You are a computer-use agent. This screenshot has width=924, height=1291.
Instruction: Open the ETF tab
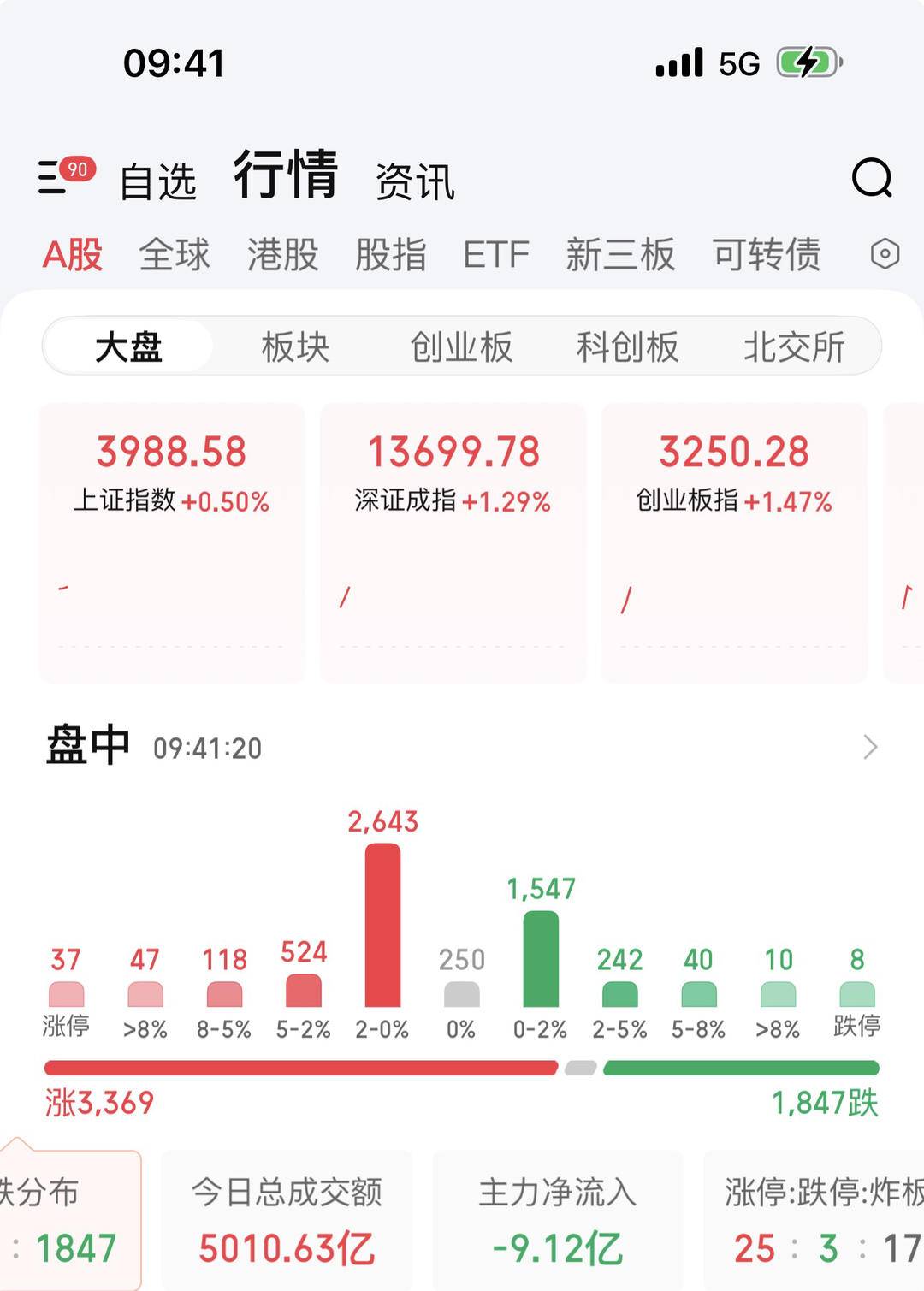(x=496, y=255)
